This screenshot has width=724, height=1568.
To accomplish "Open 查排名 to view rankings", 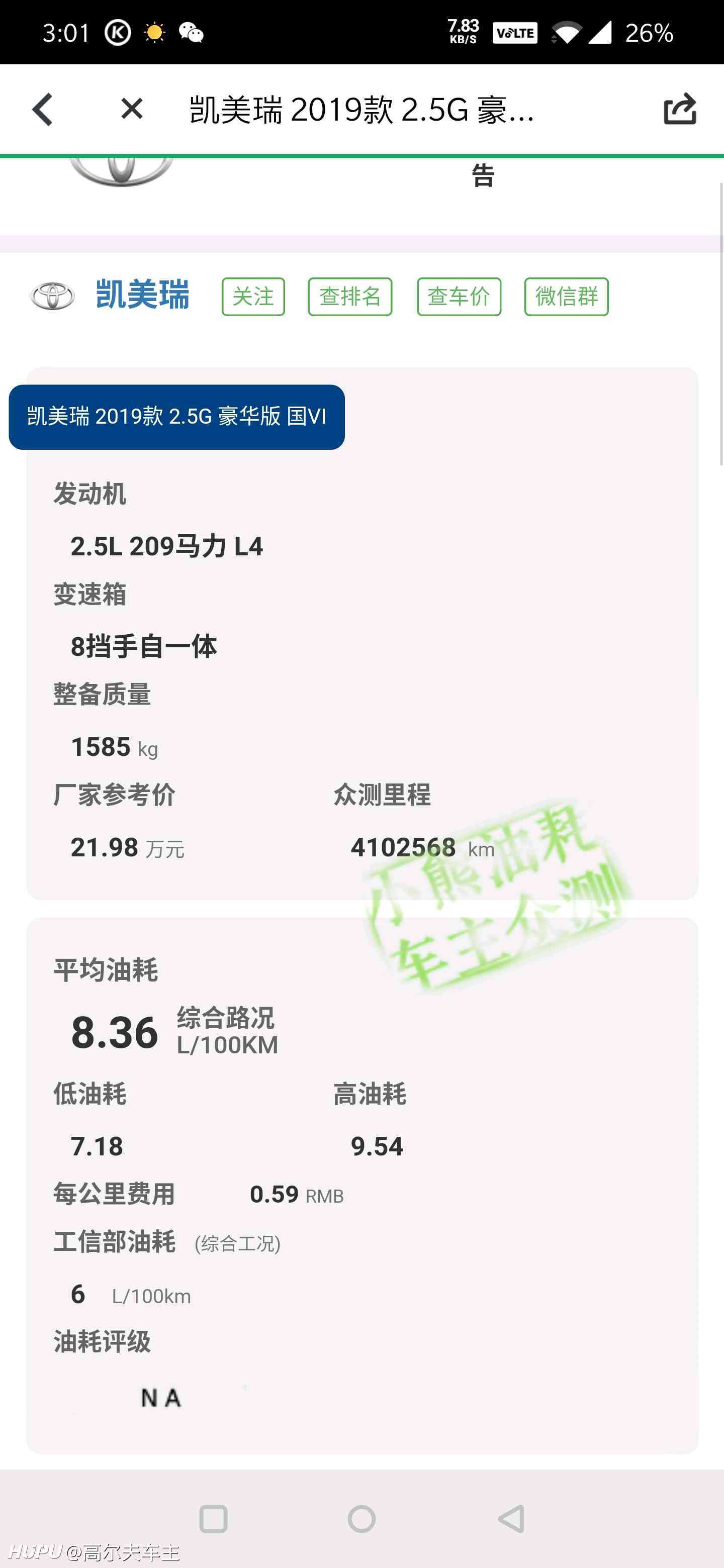I will (350, 297).
